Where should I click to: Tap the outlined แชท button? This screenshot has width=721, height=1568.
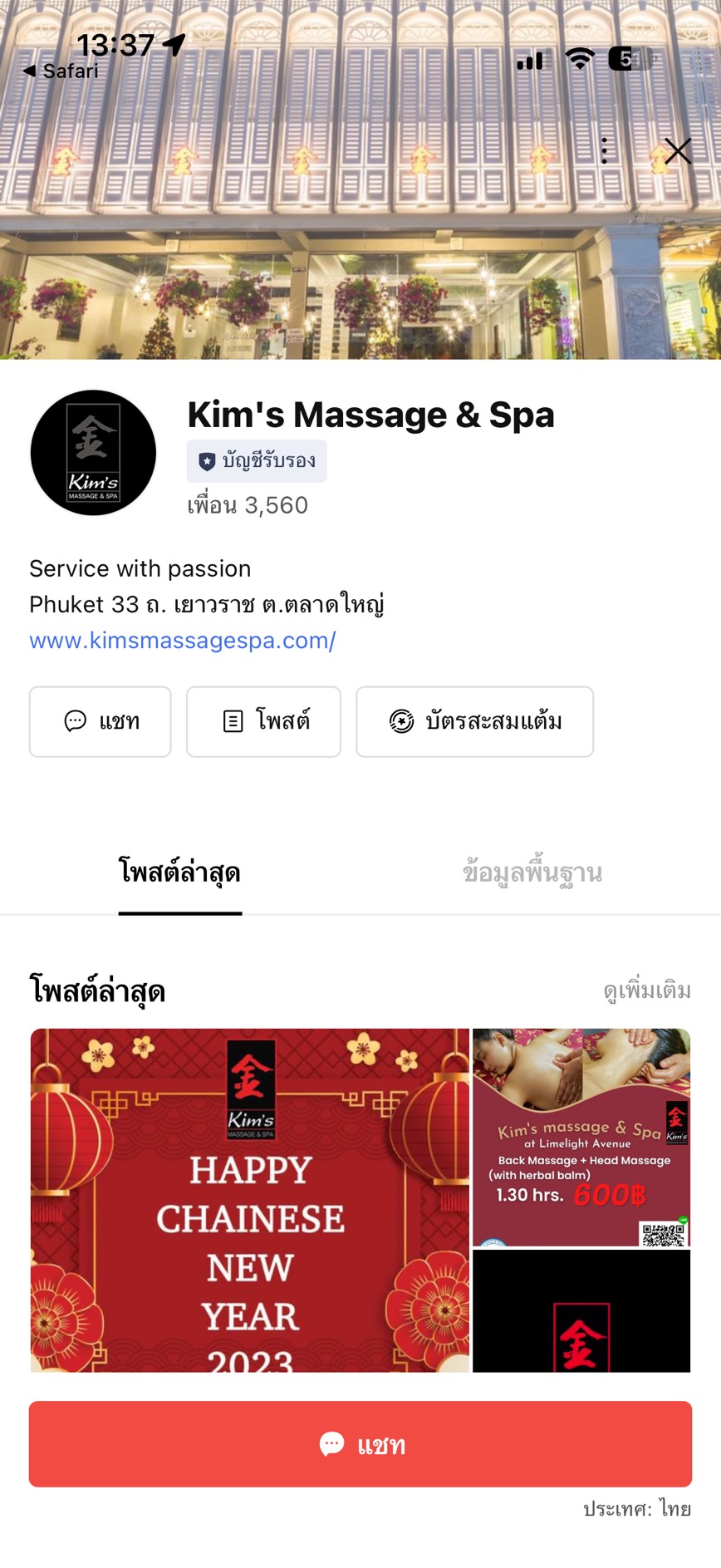pyautogui.click(x=101, y=721)
